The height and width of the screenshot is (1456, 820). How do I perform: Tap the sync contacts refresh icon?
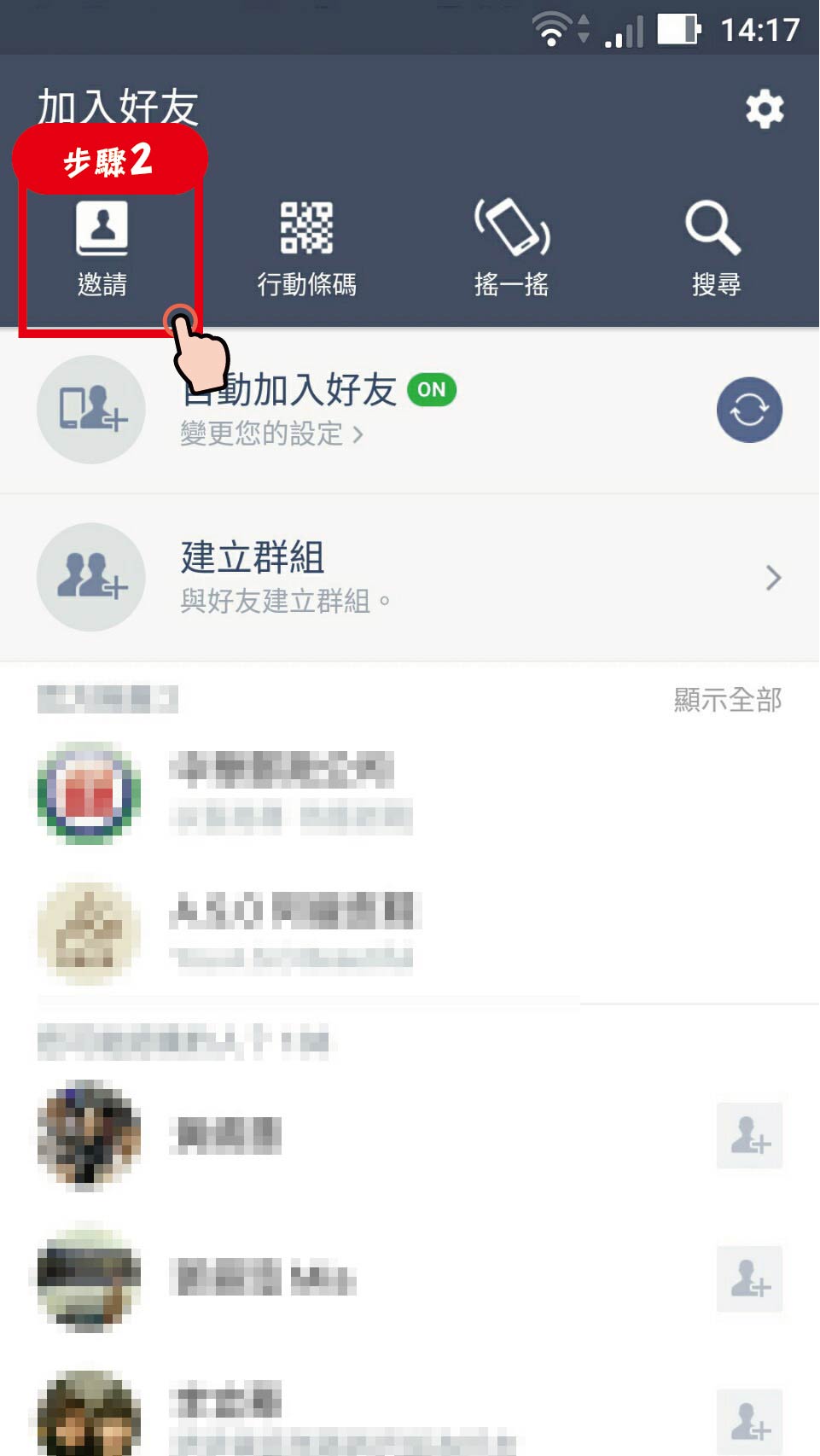tap(749, 411)
